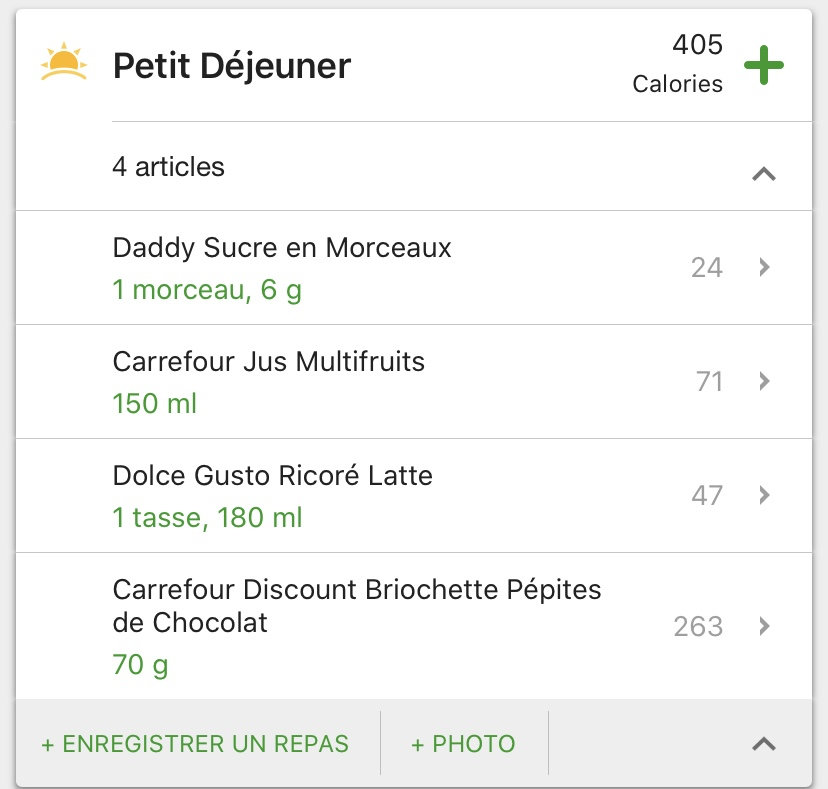Tap Enregistrer un repas
The width and height of the screenshot is (828, 789).
click(x=195, y=744)
